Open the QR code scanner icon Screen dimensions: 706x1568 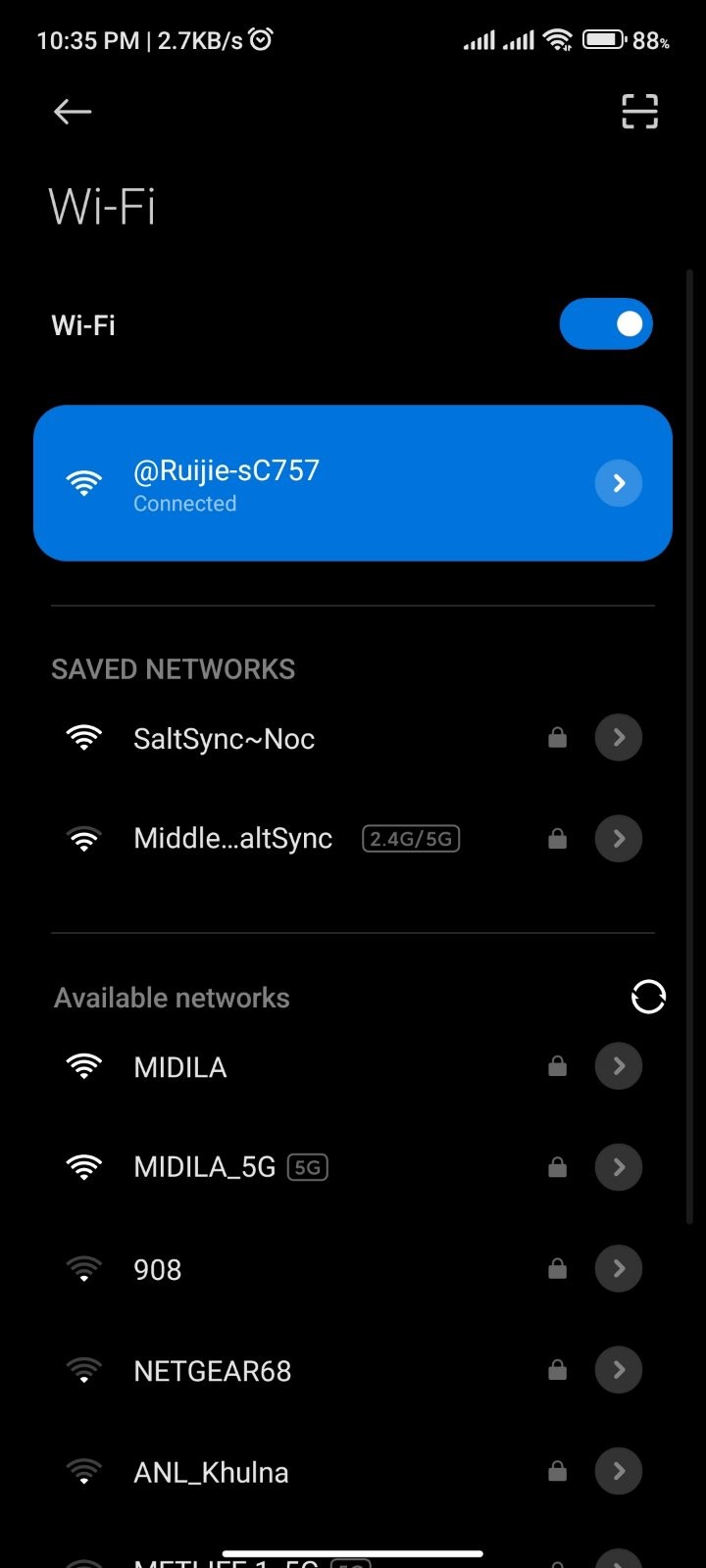click(639, 112)
